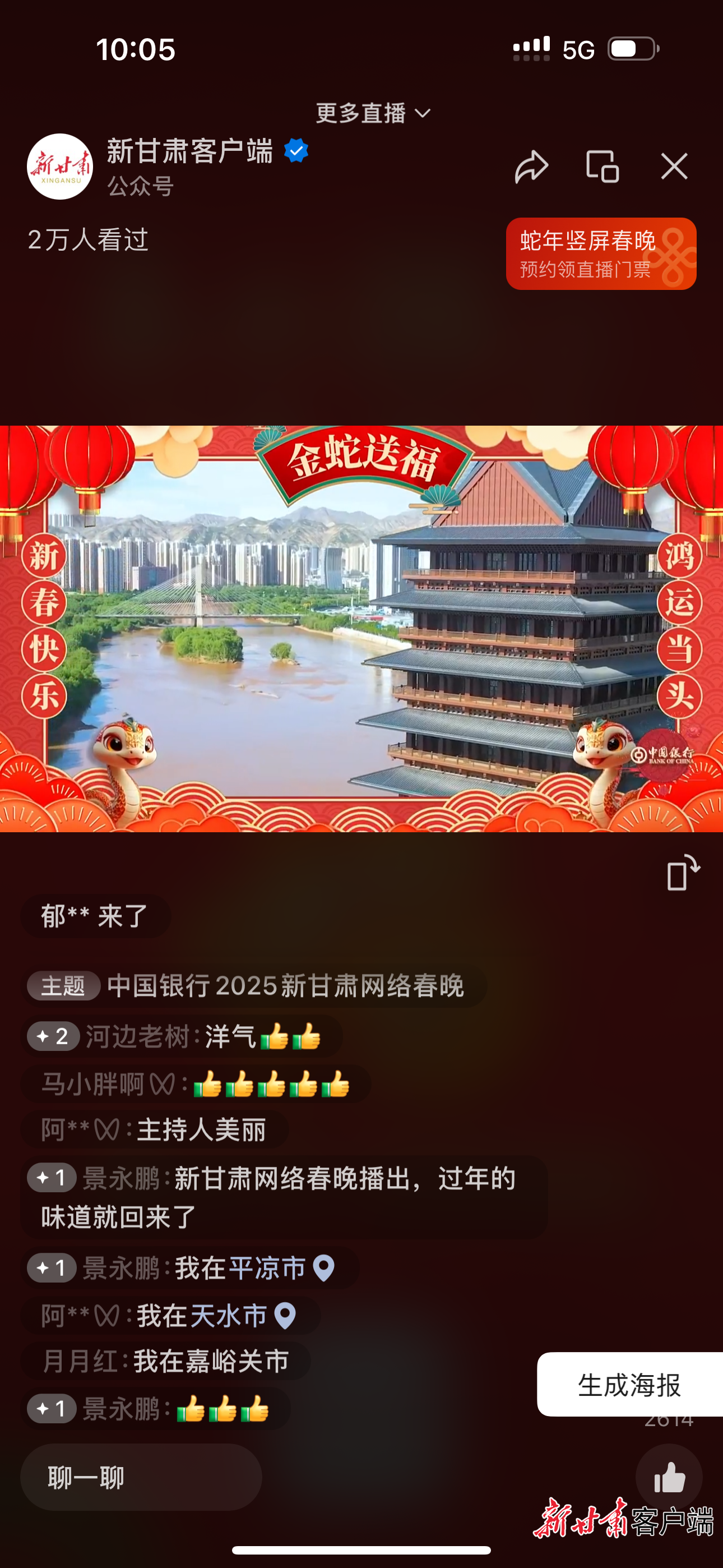Screen dimensions: 723x1568
Task: Close the livestream with the X
Action: pos(674,165)
